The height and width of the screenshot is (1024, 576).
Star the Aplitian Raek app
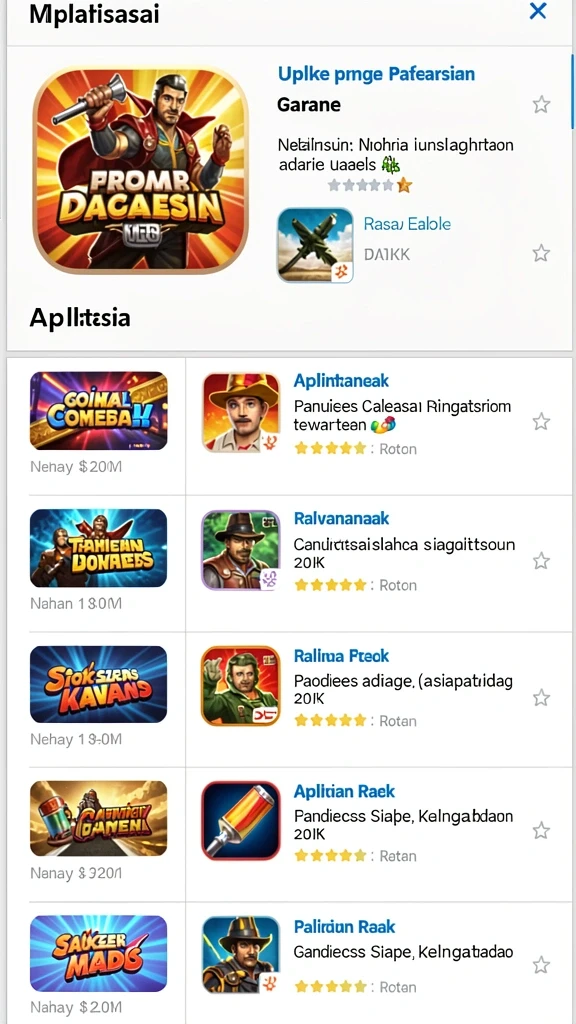pos(541,831)
